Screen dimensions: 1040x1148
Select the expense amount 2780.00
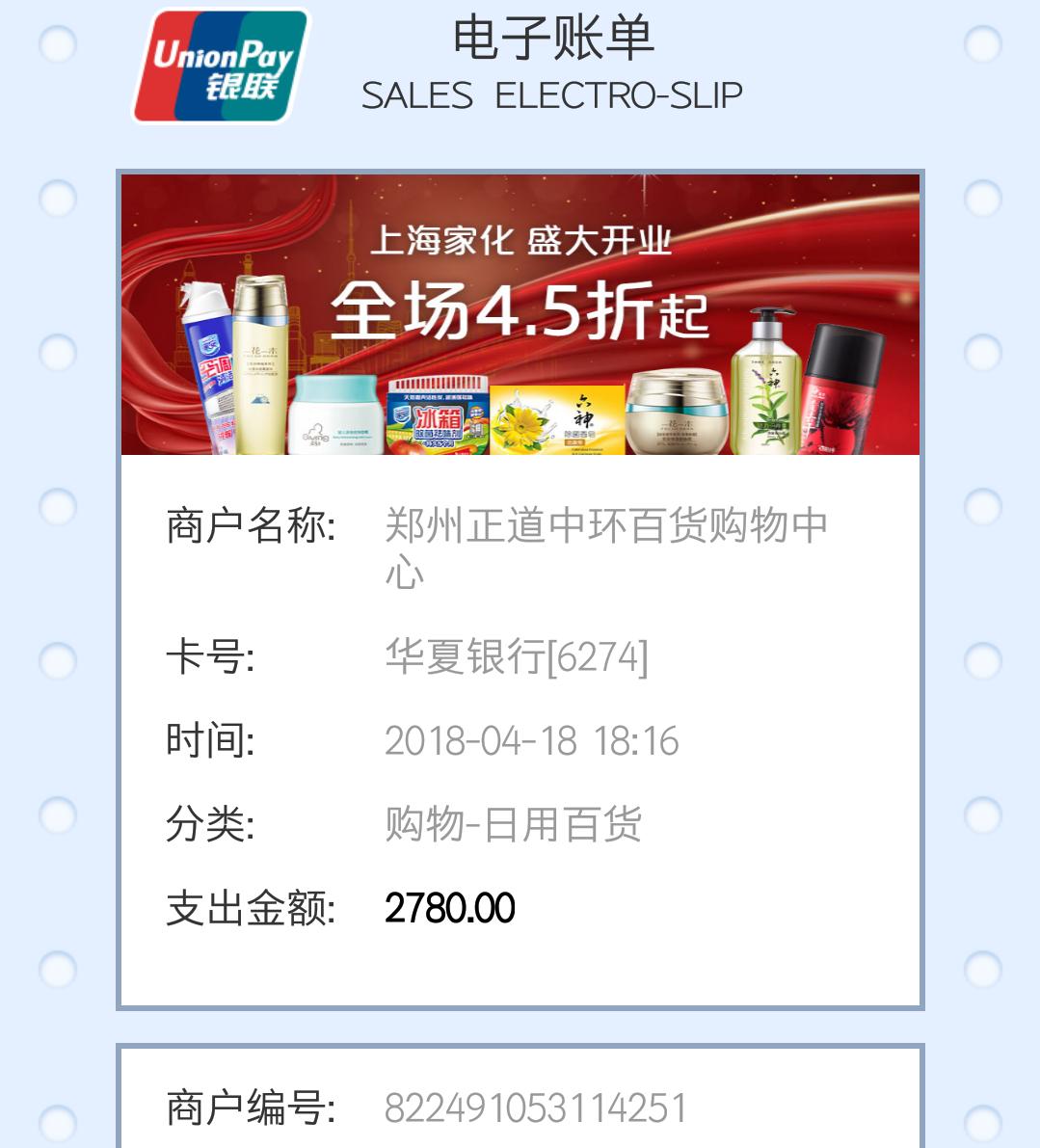tap(448, 906)
